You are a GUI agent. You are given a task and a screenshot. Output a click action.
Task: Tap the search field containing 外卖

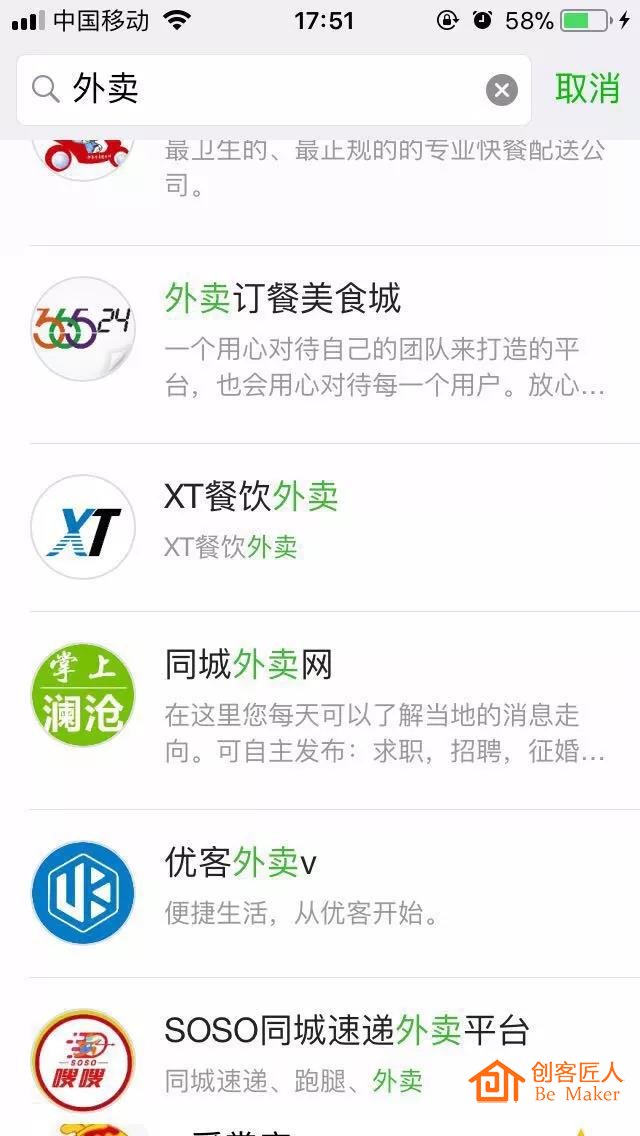[x=273, y=90]
